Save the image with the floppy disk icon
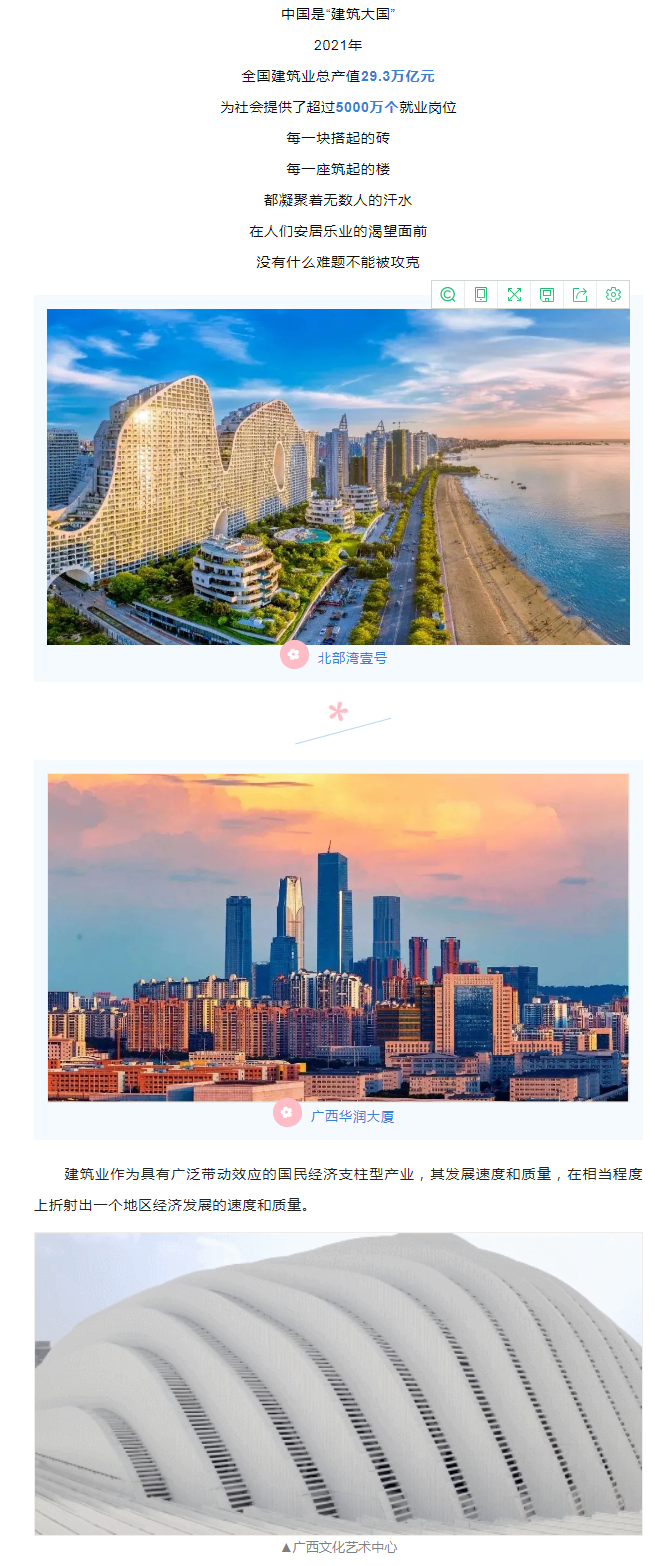 [x=547, y=294]
